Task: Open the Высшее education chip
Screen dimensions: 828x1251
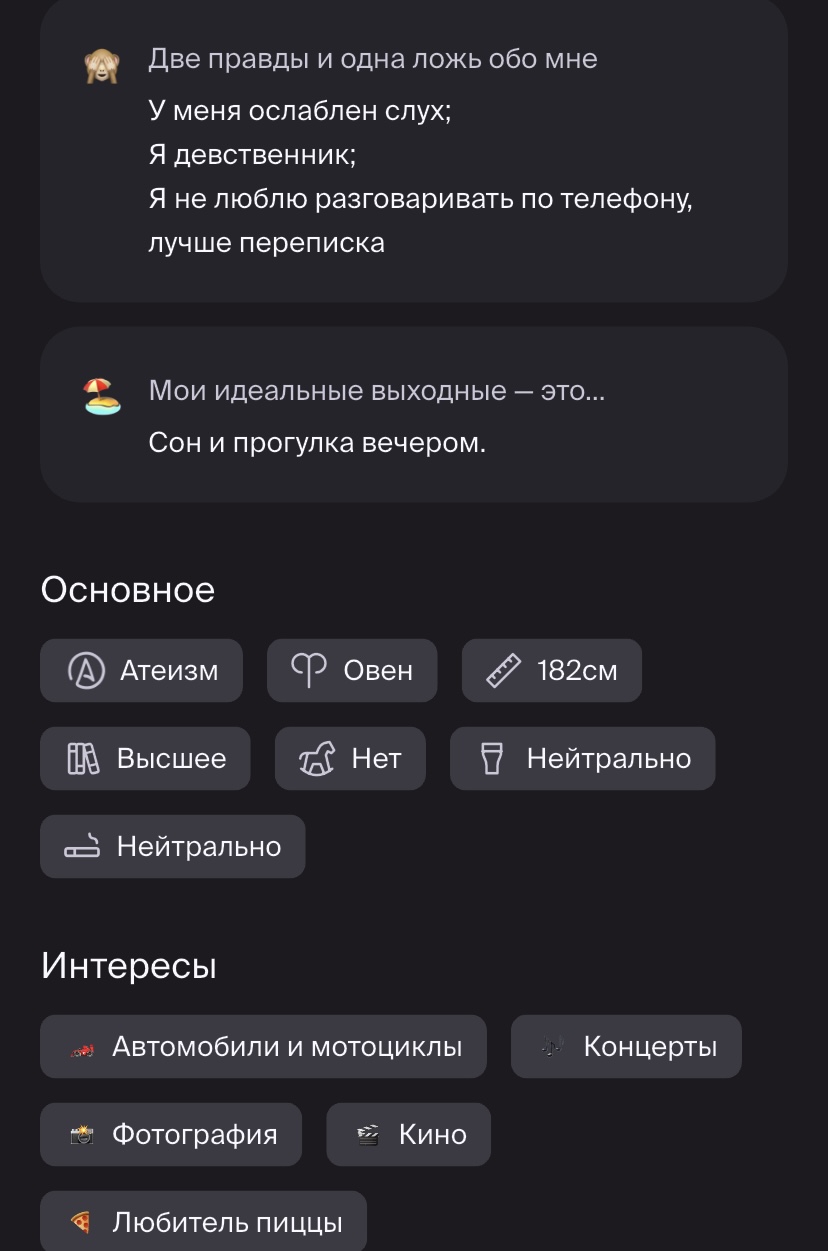Action: (x=145, y=758)
